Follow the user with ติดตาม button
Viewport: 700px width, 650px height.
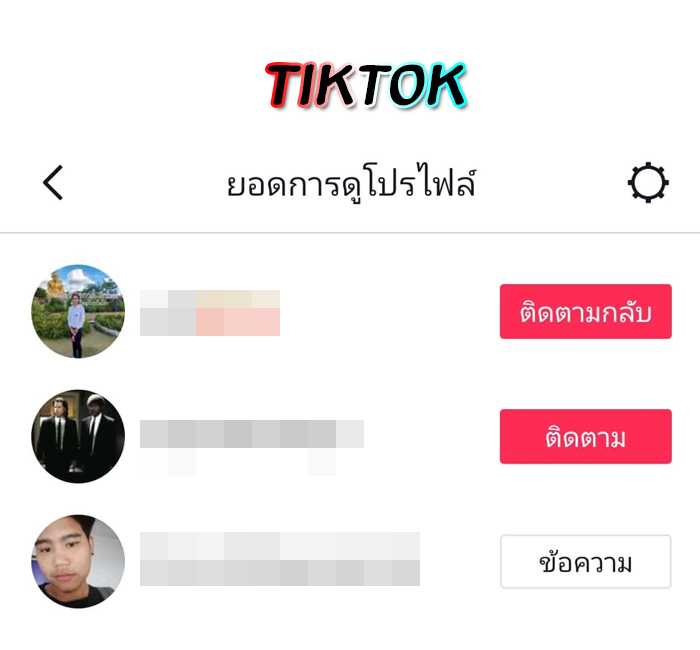tap(585, 437)
